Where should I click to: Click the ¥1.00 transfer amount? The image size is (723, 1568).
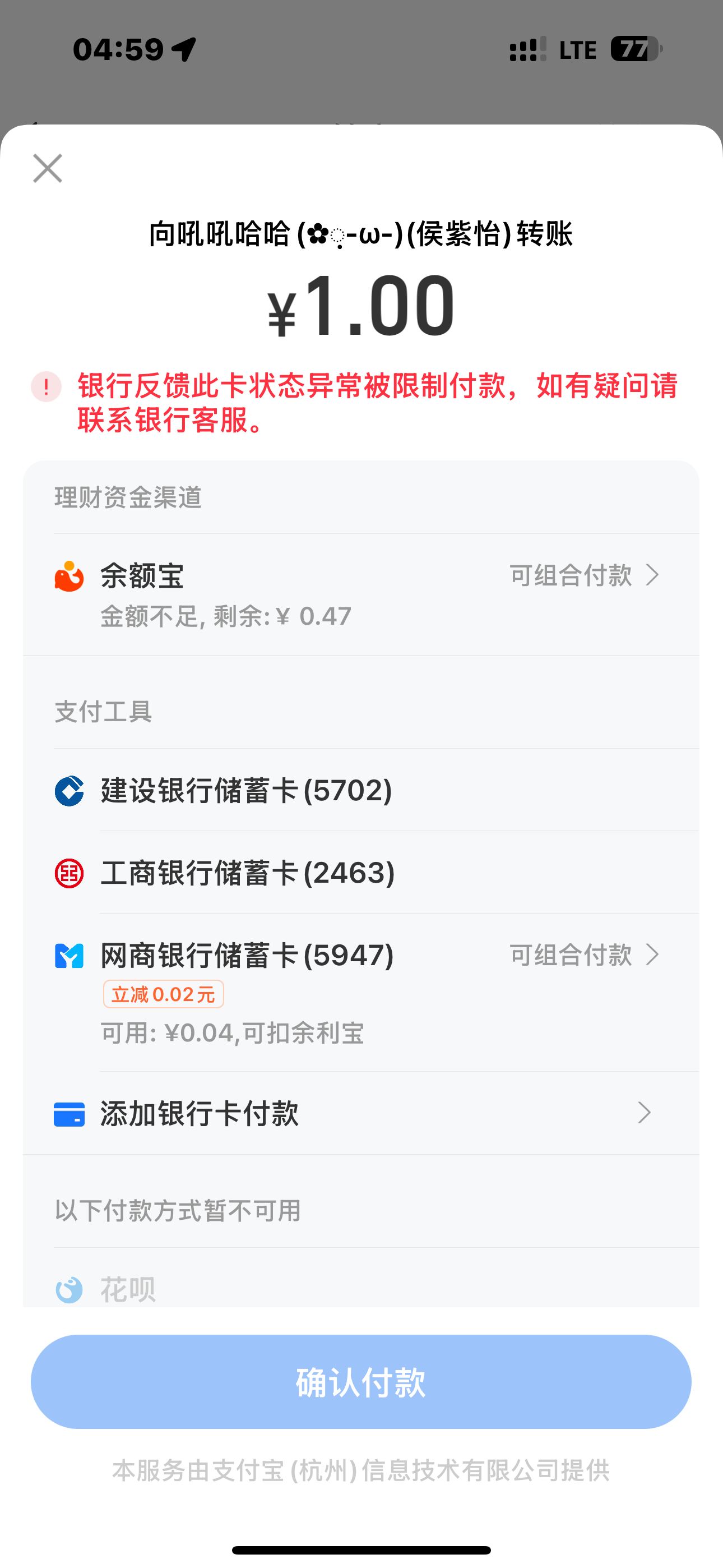coord(361,307)
